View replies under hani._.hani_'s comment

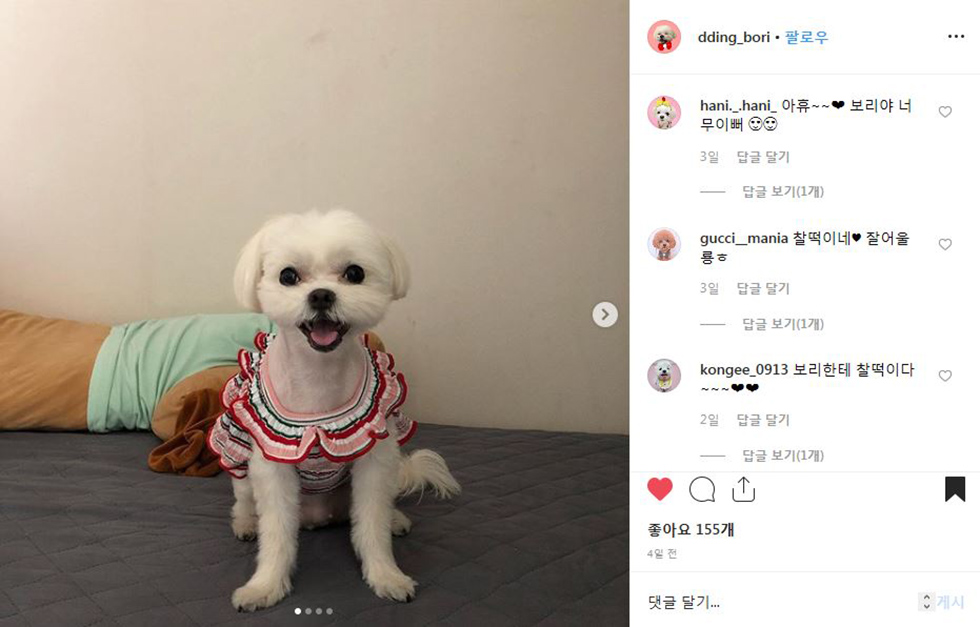[x=782, y=191]
